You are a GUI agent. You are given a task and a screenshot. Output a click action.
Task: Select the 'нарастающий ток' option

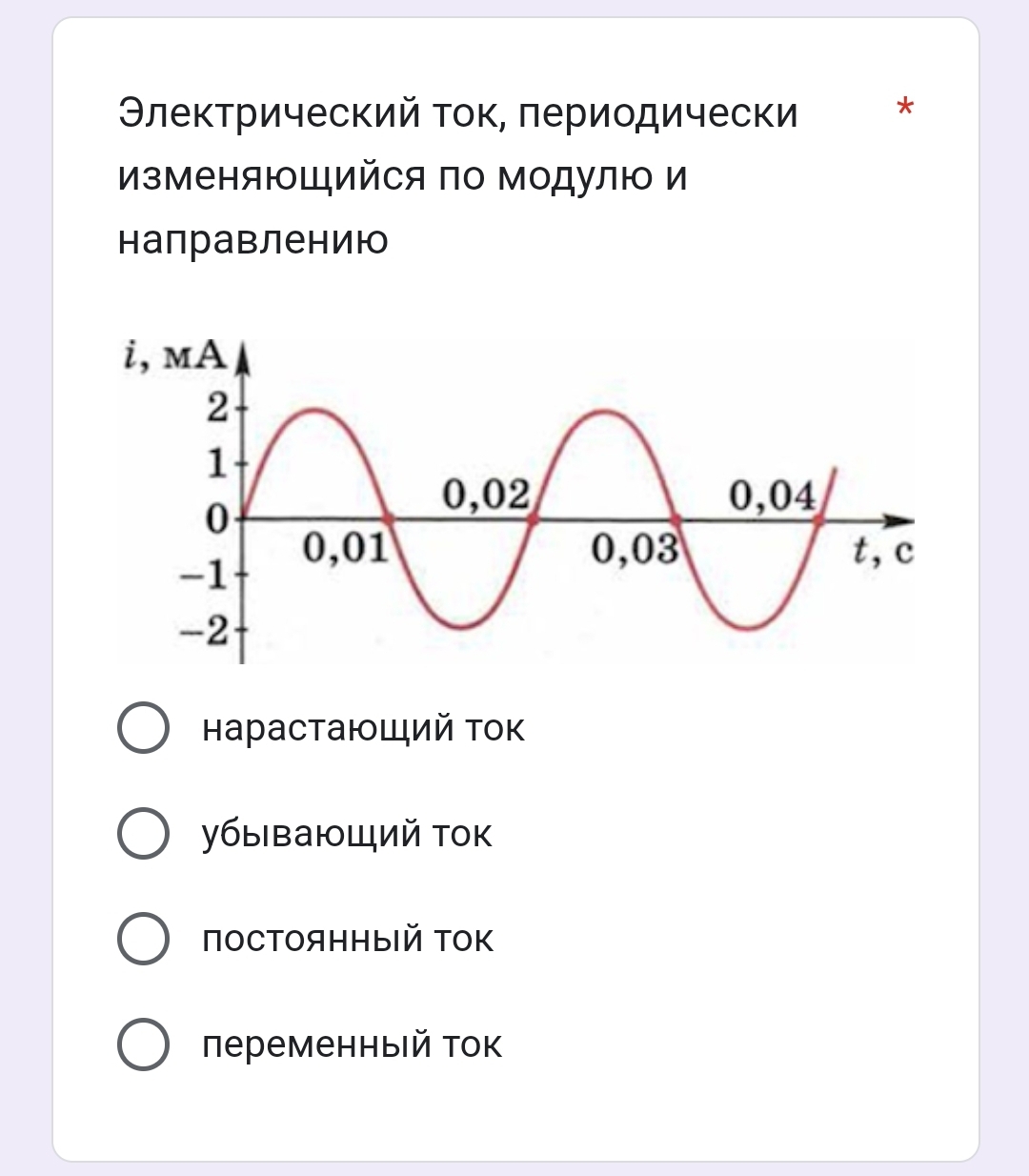[x=143, y=728]
